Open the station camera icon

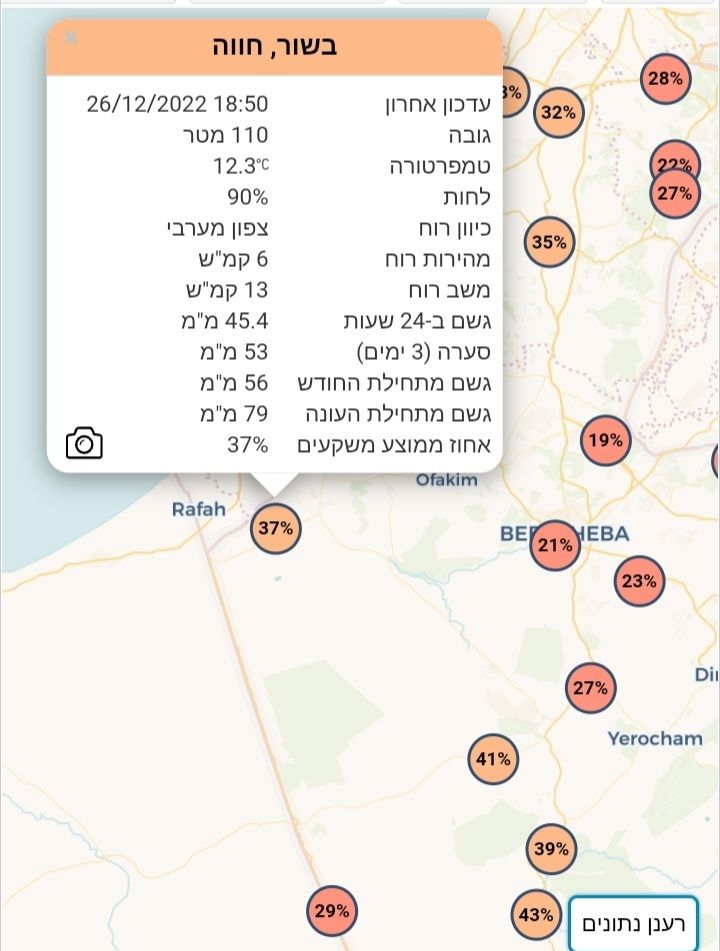click(x=84, y=443)
